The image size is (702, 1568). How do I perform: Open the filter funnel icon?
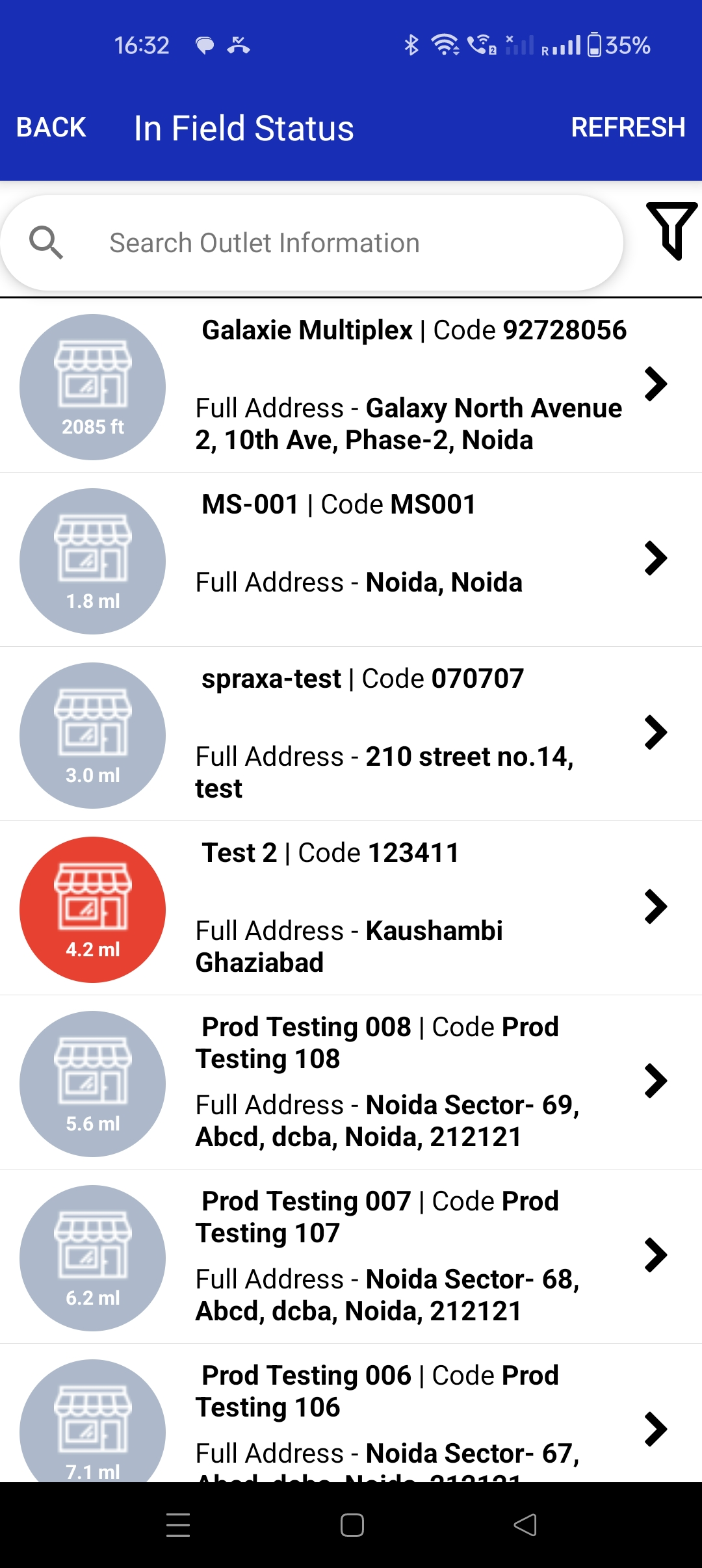tap(671, 231)
